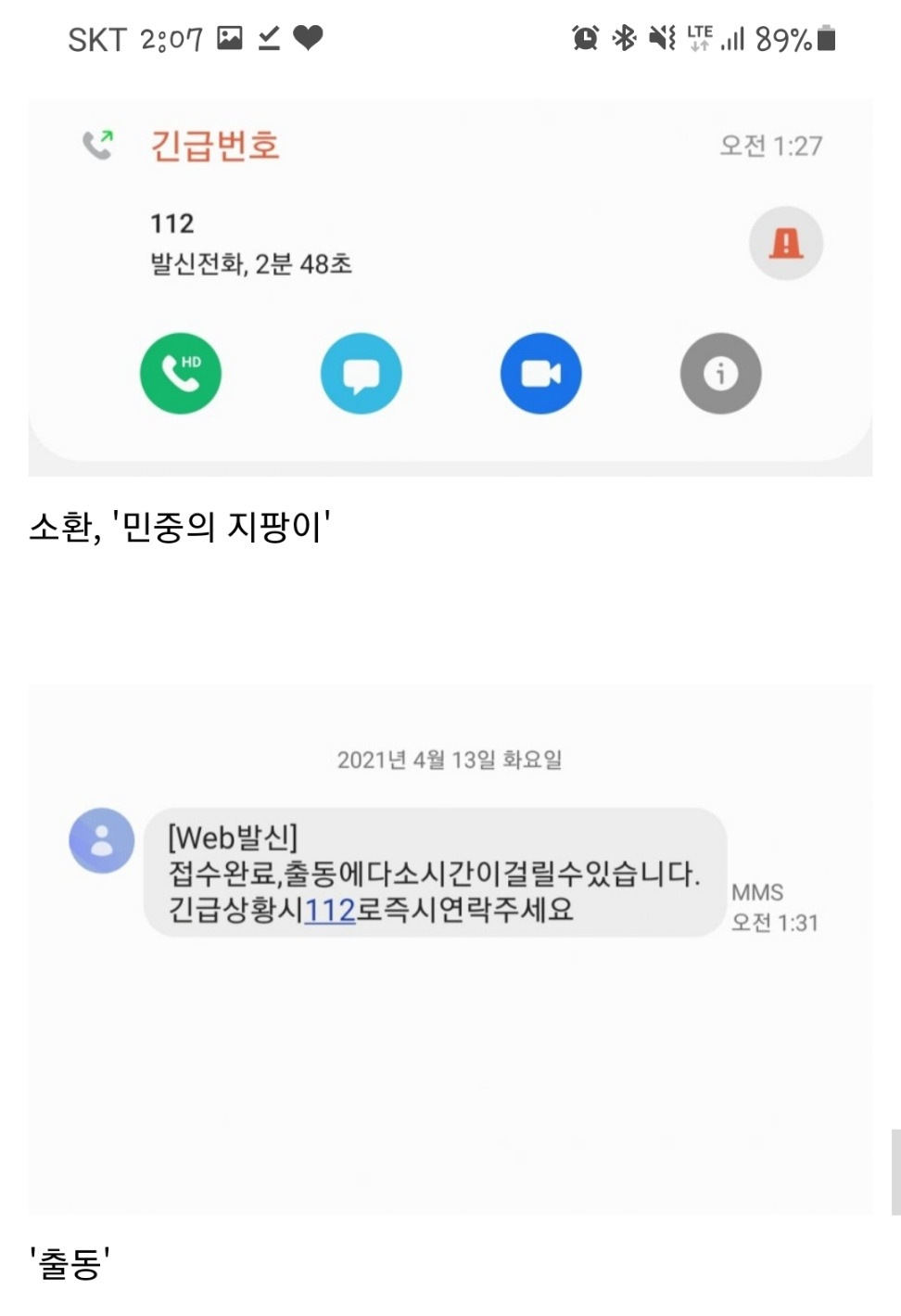Image resolution: width=901 pixels, height=1316 pixels.
Task: Open the 112 emergency call log image
Action: tap(450, 287)
